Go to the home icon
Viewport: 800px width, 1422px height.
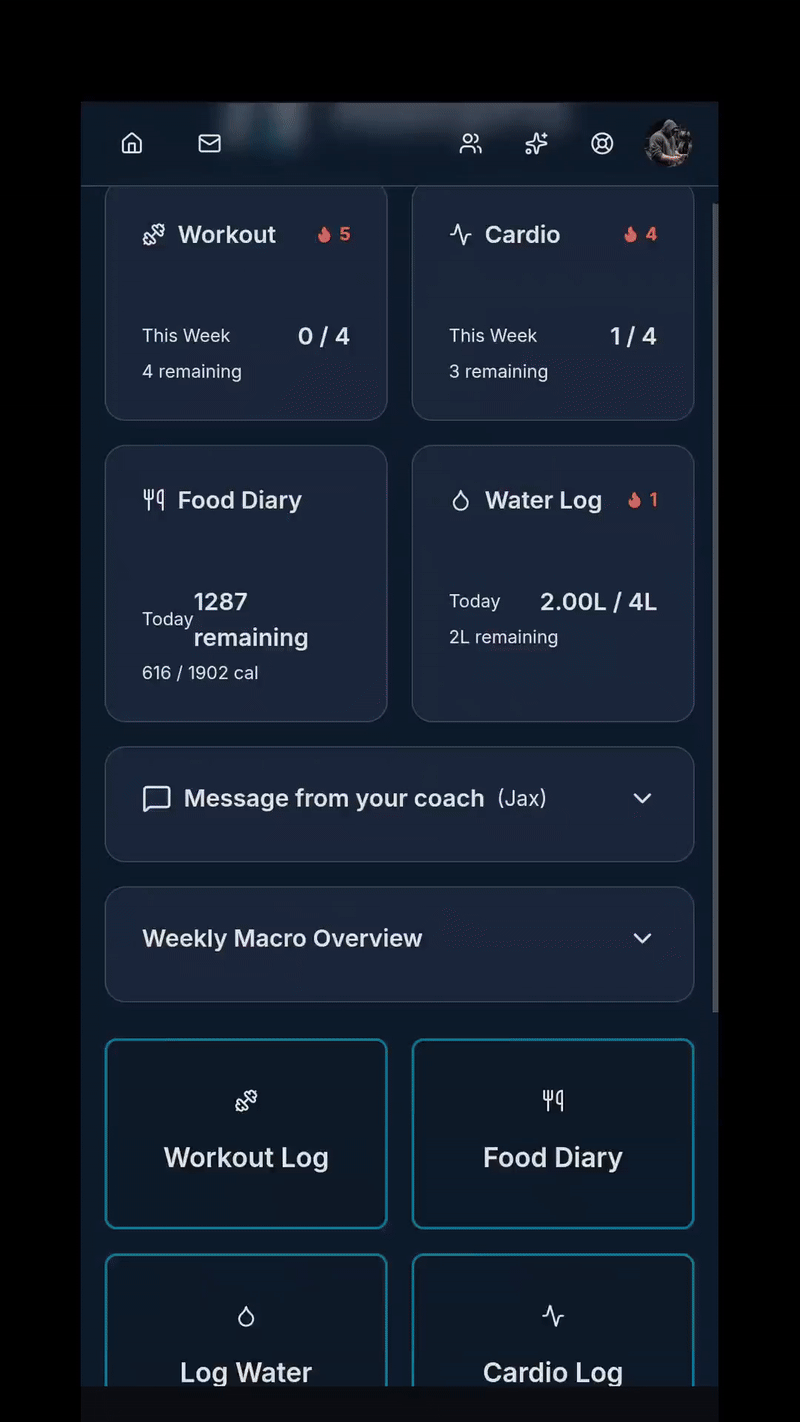tap(132, 144)
